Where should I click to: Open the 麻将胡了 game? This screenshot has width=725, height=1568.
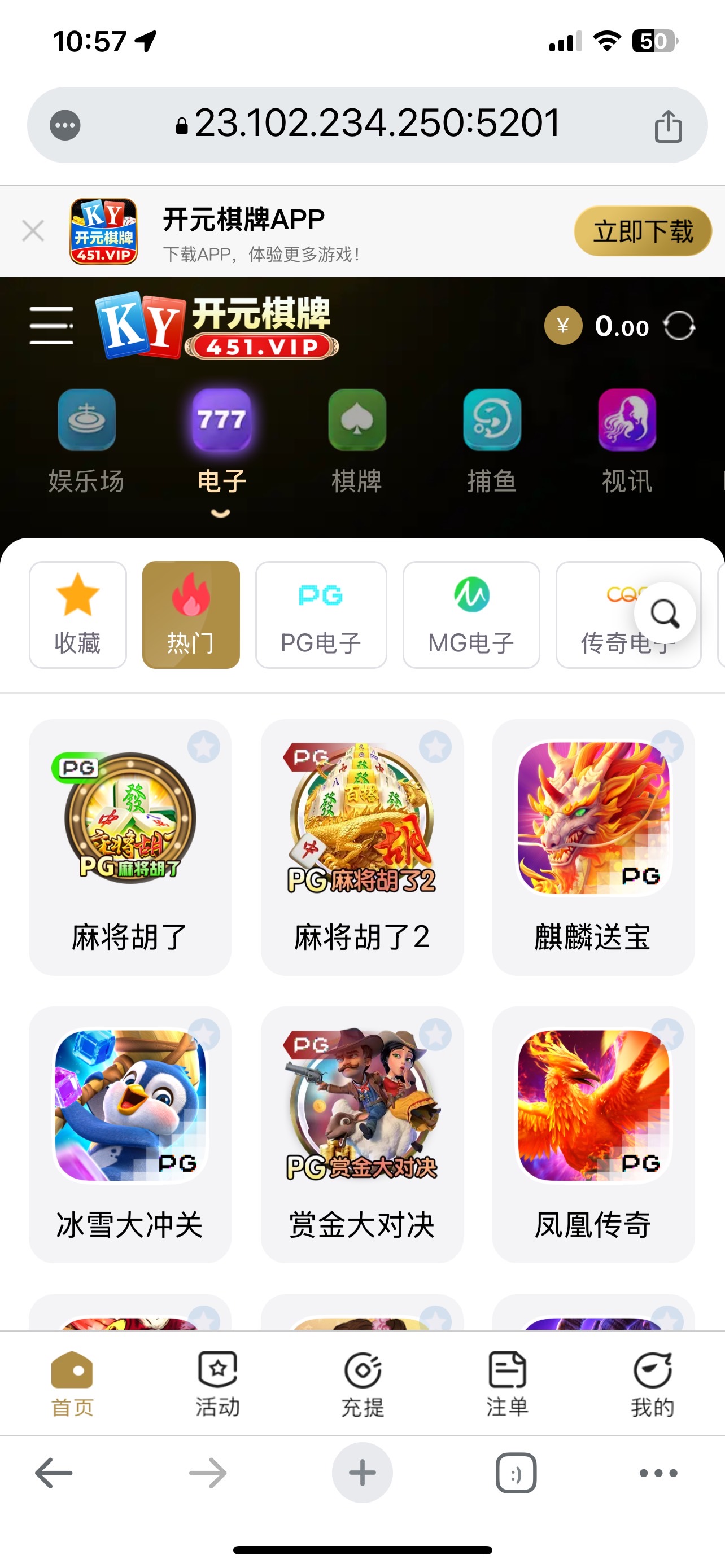(x=130, y=846)
